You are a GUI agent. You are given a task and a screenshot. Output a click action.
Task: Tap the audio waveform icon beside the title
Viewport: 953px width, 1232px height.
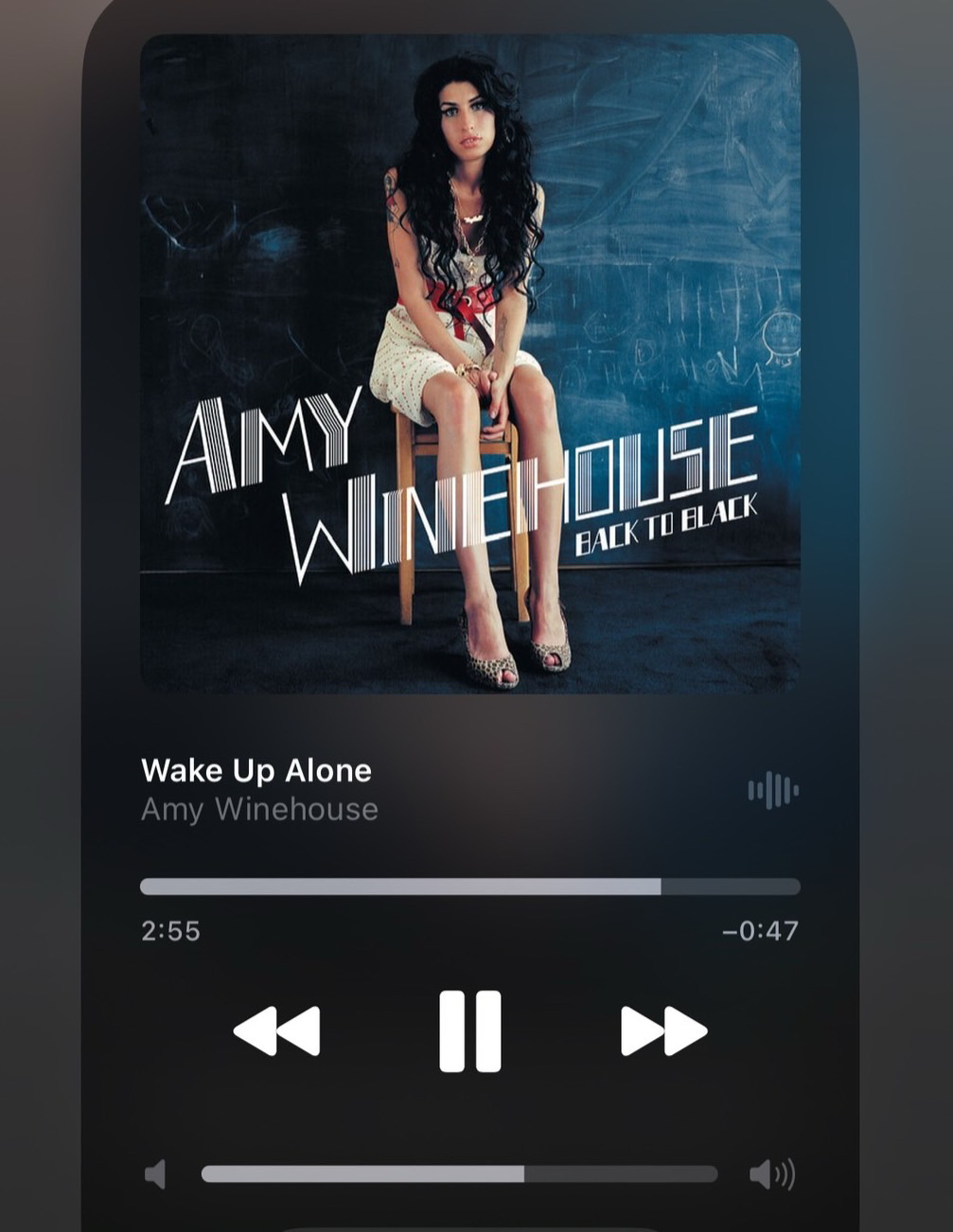773,790
